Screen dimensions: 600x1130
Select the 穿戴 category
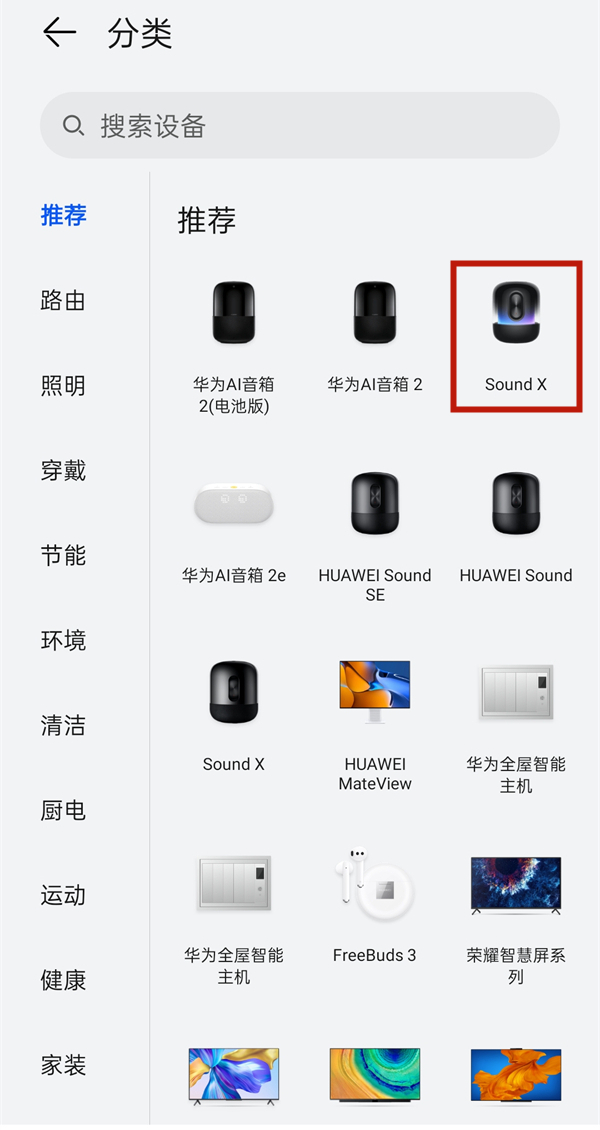point(63,470)
